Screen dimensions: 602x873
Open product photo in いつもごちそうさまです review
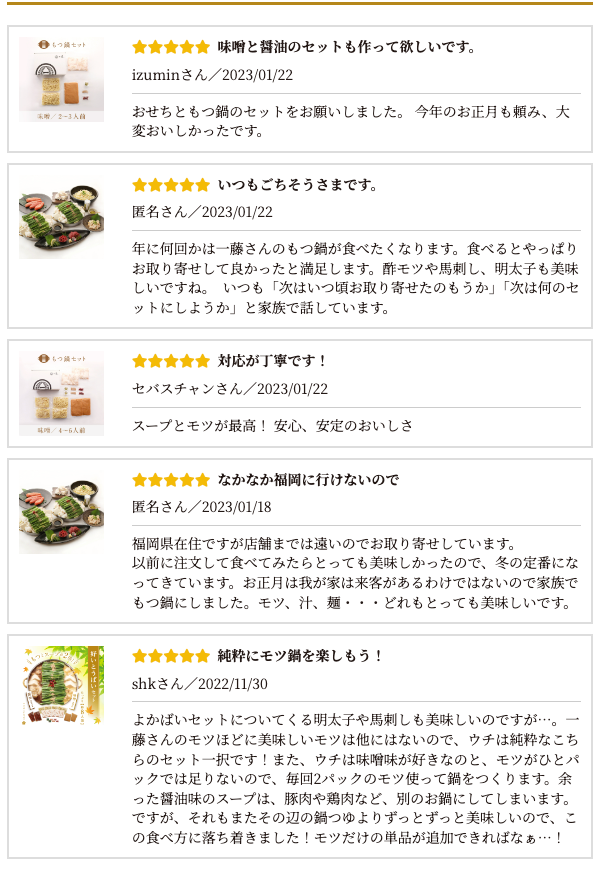[x=61, y=218]
